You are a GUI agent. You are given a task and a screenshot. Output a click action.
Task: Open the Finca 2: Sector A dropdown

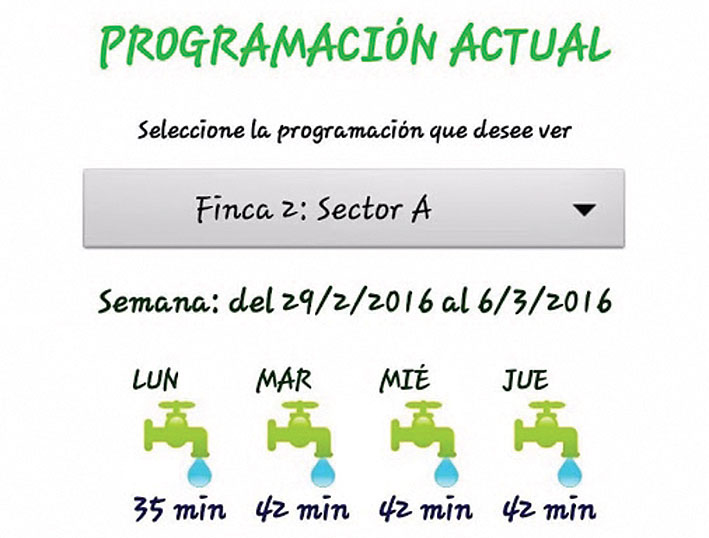pos(353,209)
